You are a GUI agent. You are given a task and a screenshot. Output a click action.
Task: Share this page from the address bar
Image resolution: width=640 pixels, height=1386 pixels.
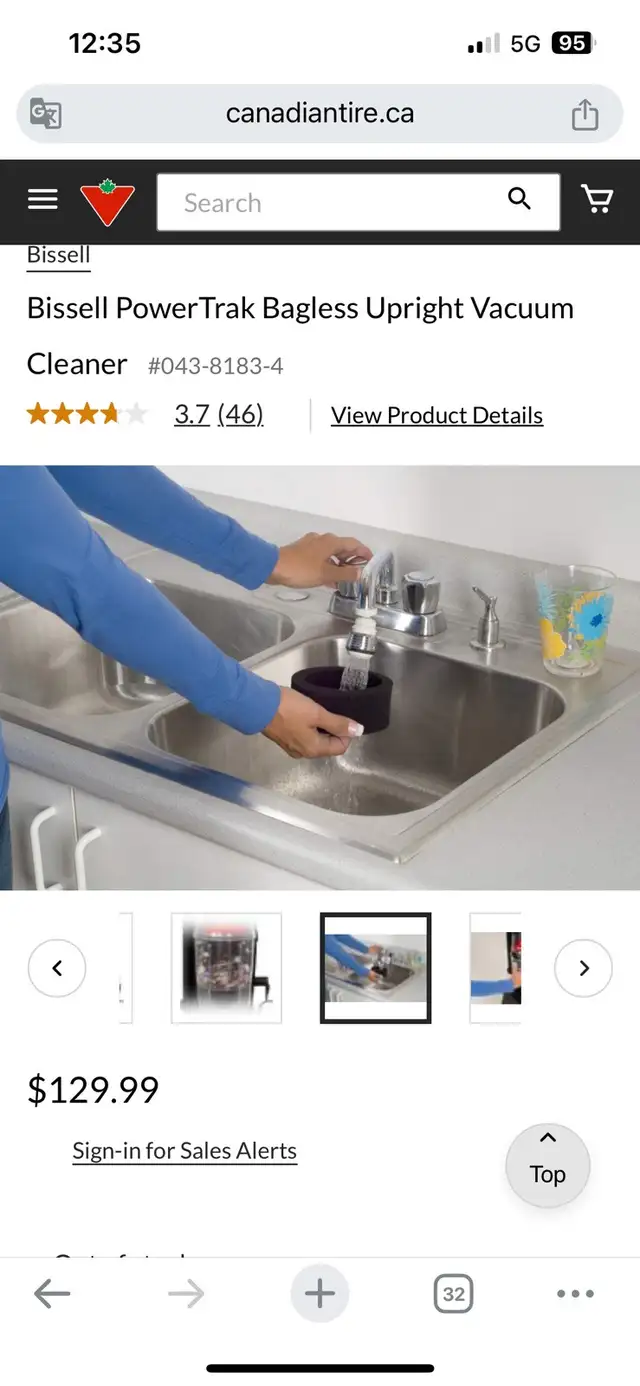pos(585,114)
